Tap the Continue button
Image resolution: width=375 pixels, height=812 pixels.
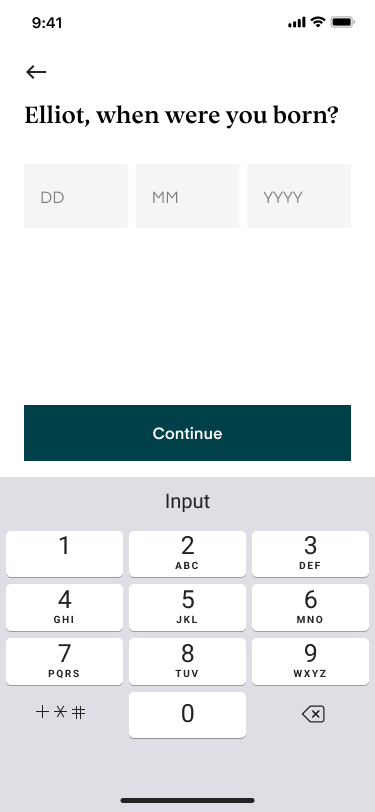[188, 433]
